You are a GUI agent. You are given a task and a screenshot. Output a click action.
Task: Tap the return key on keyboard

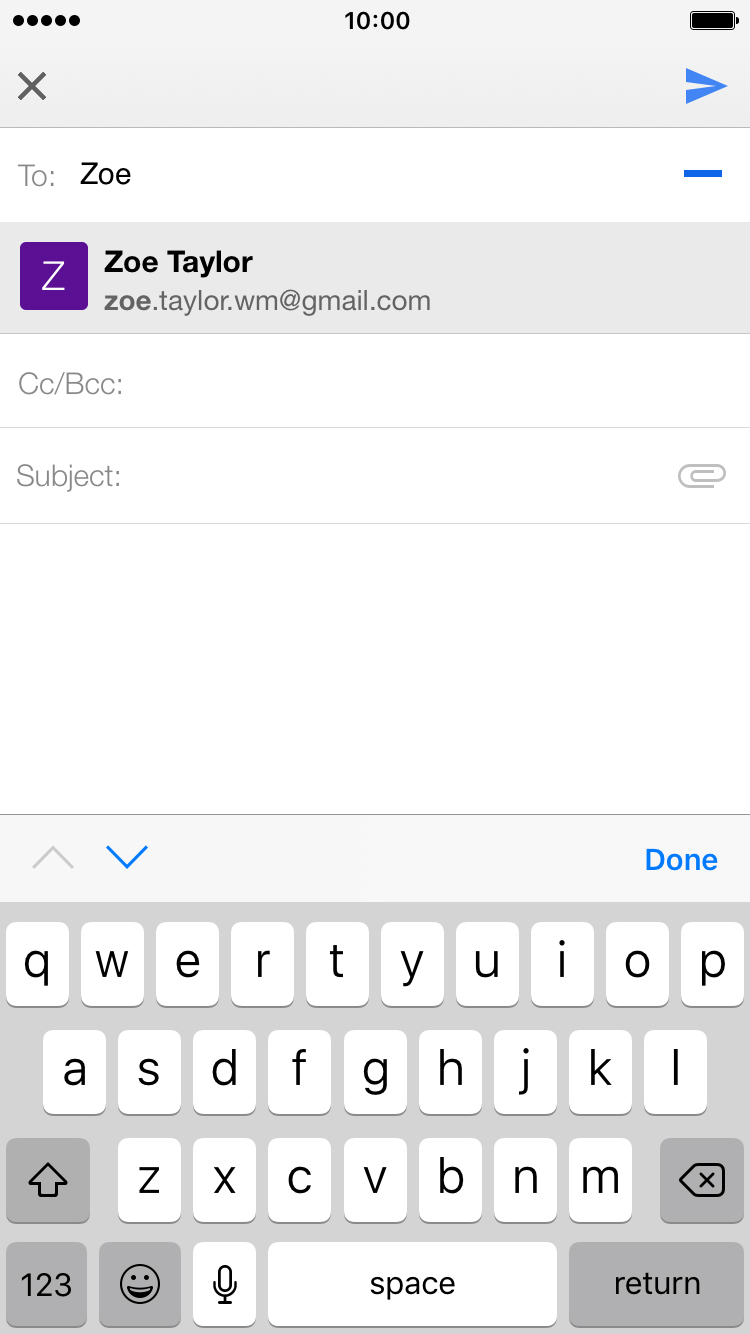click(x=656, y=1284)
